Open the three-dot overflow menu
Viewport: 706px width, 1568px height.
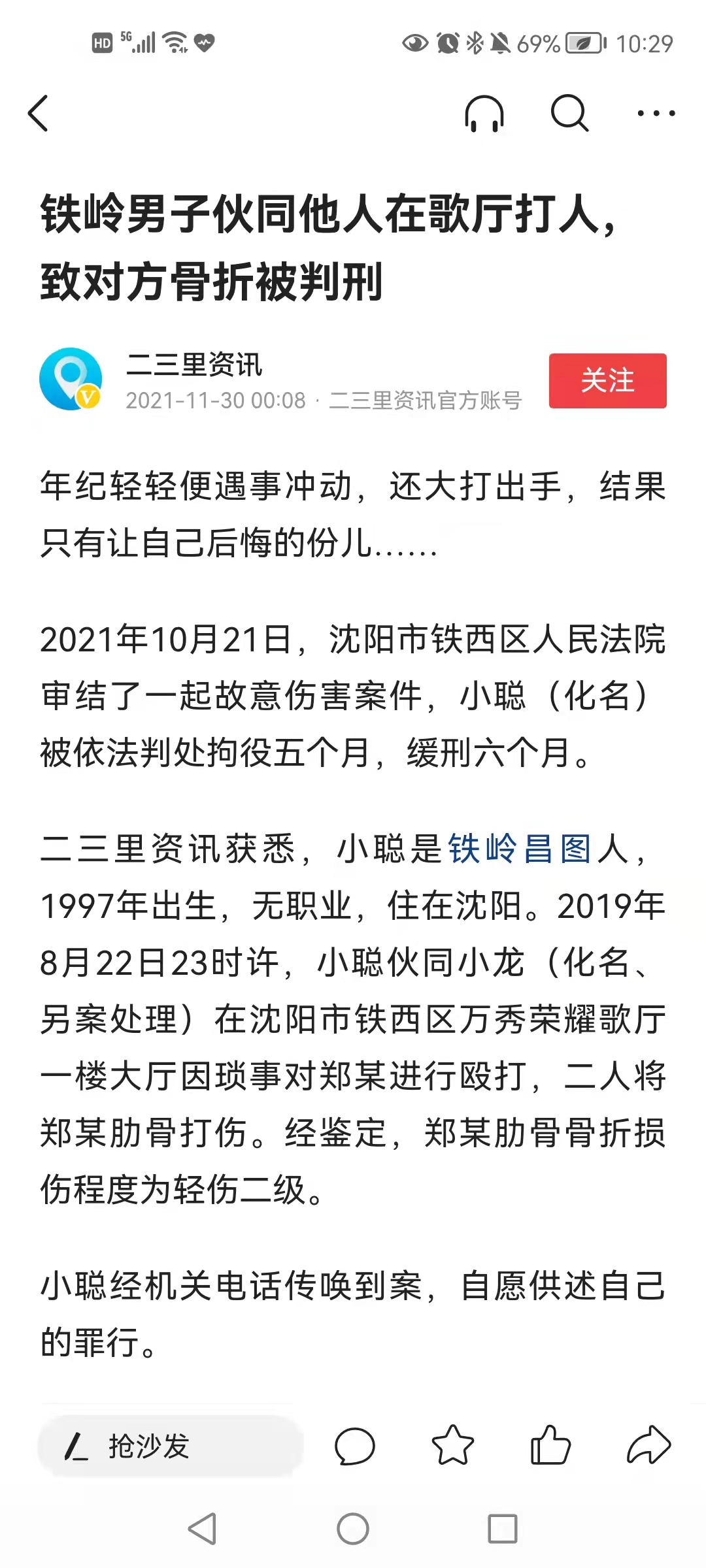656,114
